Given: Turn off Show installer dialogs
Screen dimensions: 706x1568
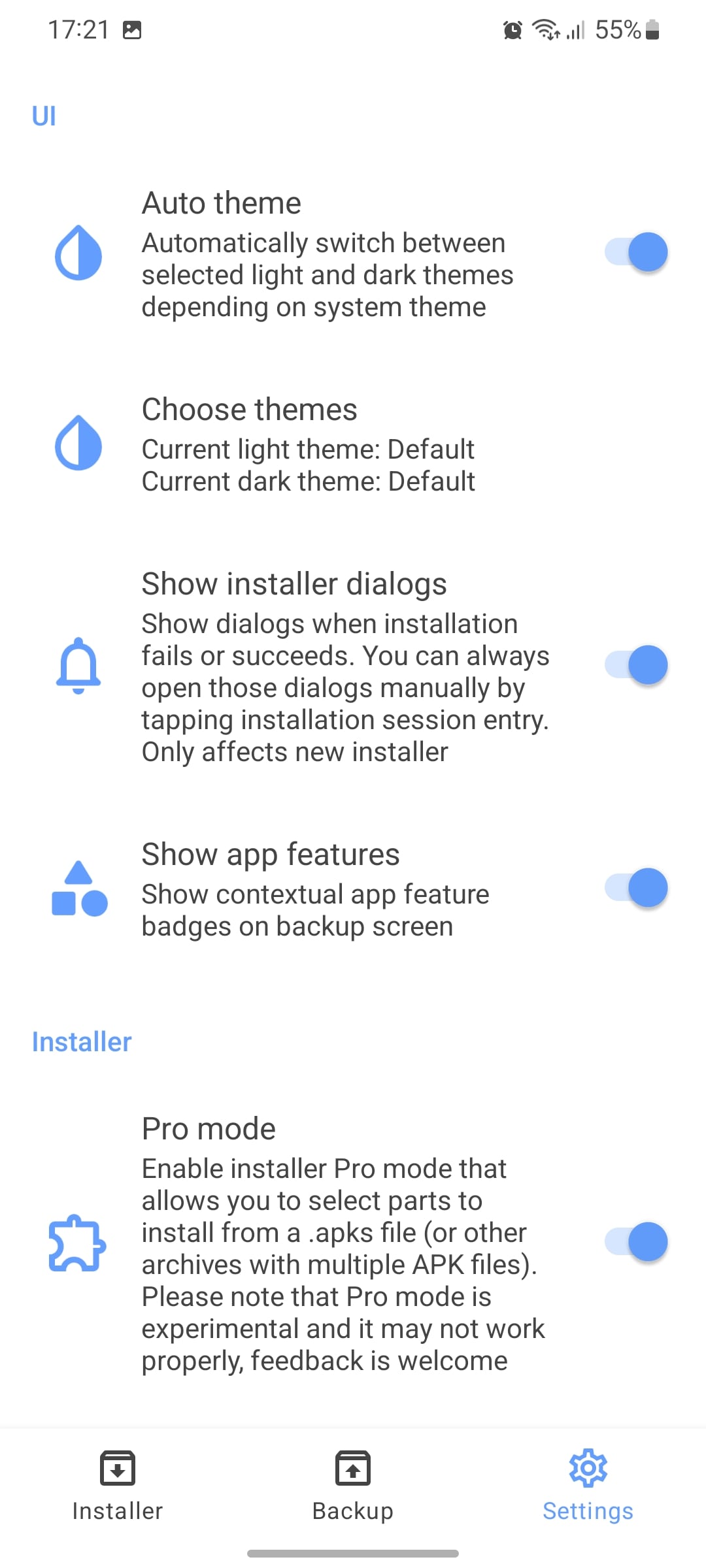Looking at the screenshot, I should click(636, 665).
